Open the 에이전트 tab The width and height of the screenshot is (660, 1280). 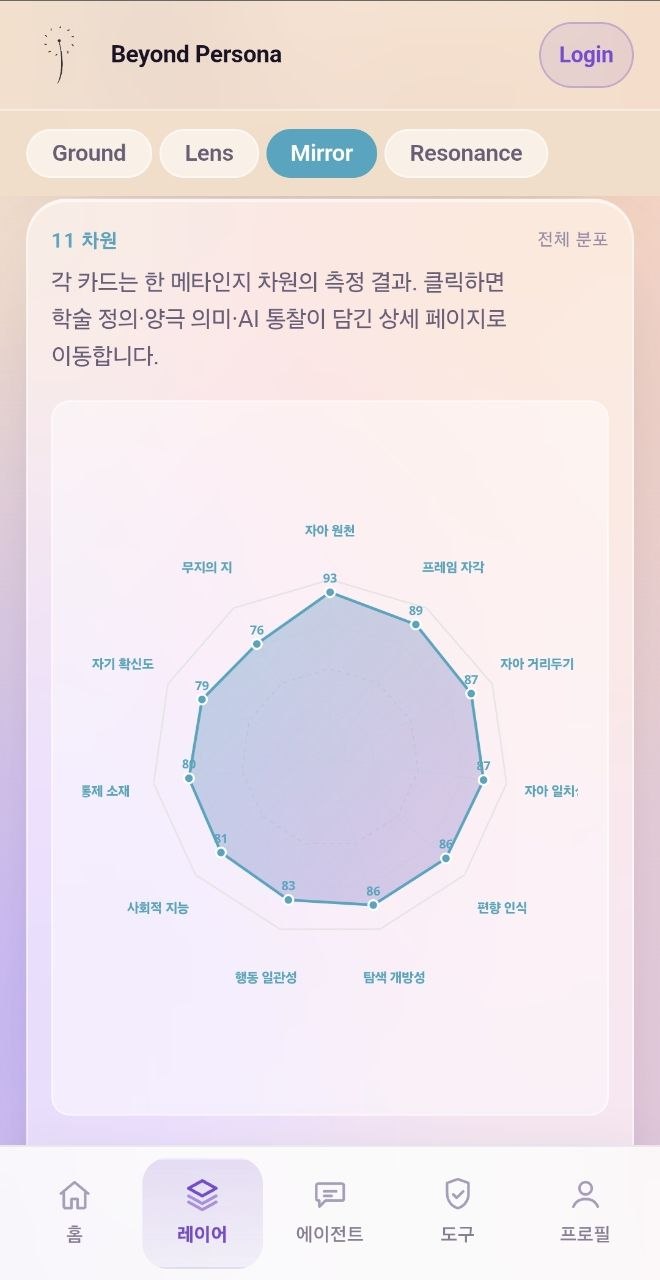click(x=330, y=1212)
